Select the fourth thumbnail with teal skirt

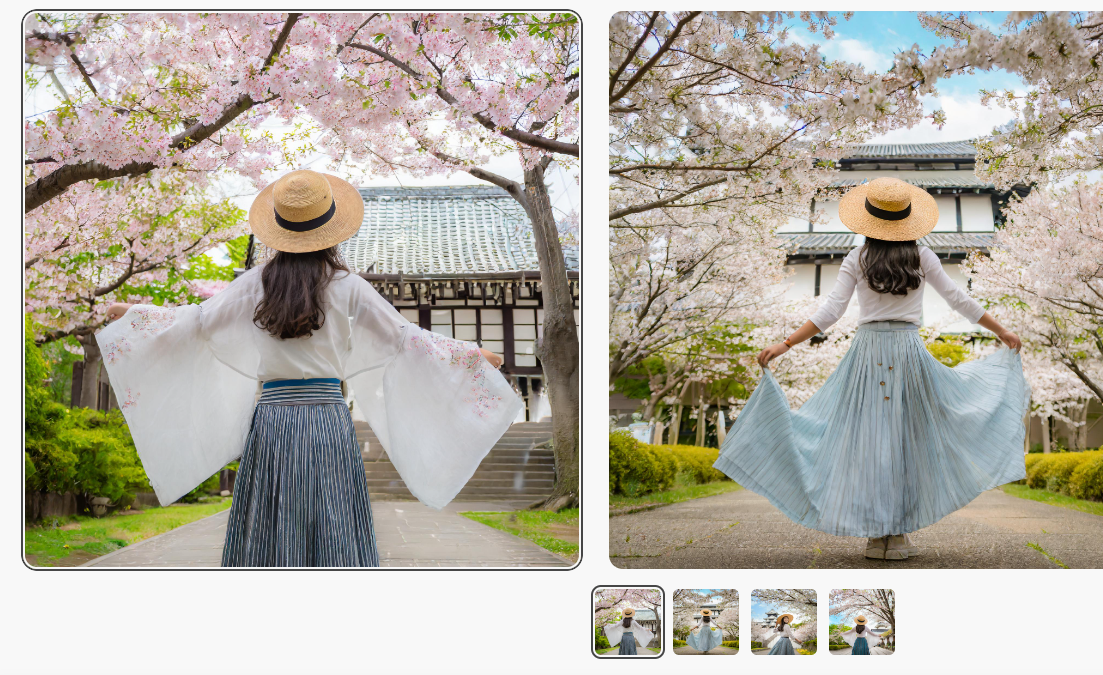861,621
